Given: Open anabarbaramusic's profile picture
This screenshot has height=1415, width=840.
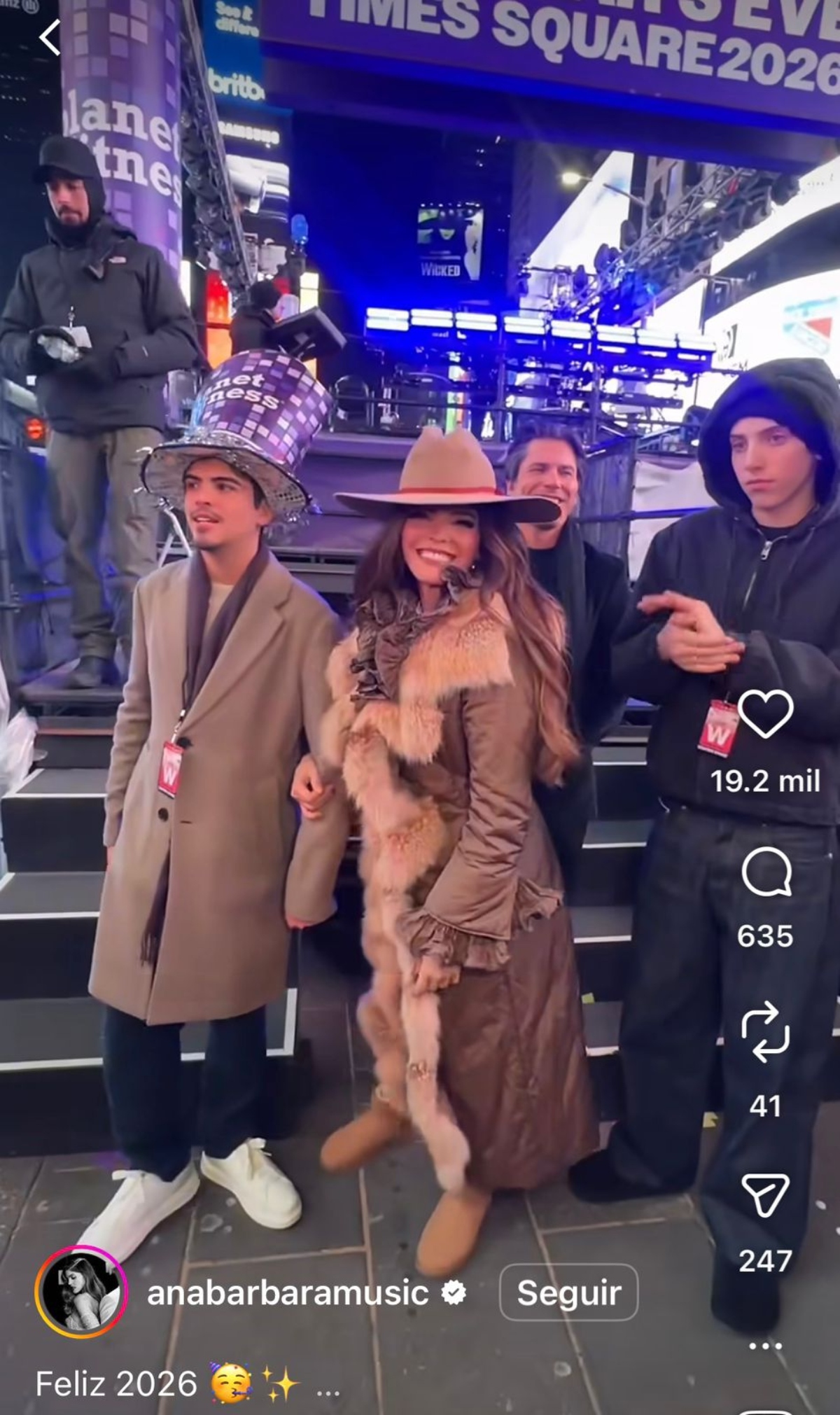Looking at the screenshot, I should (x=81, y=1292).
